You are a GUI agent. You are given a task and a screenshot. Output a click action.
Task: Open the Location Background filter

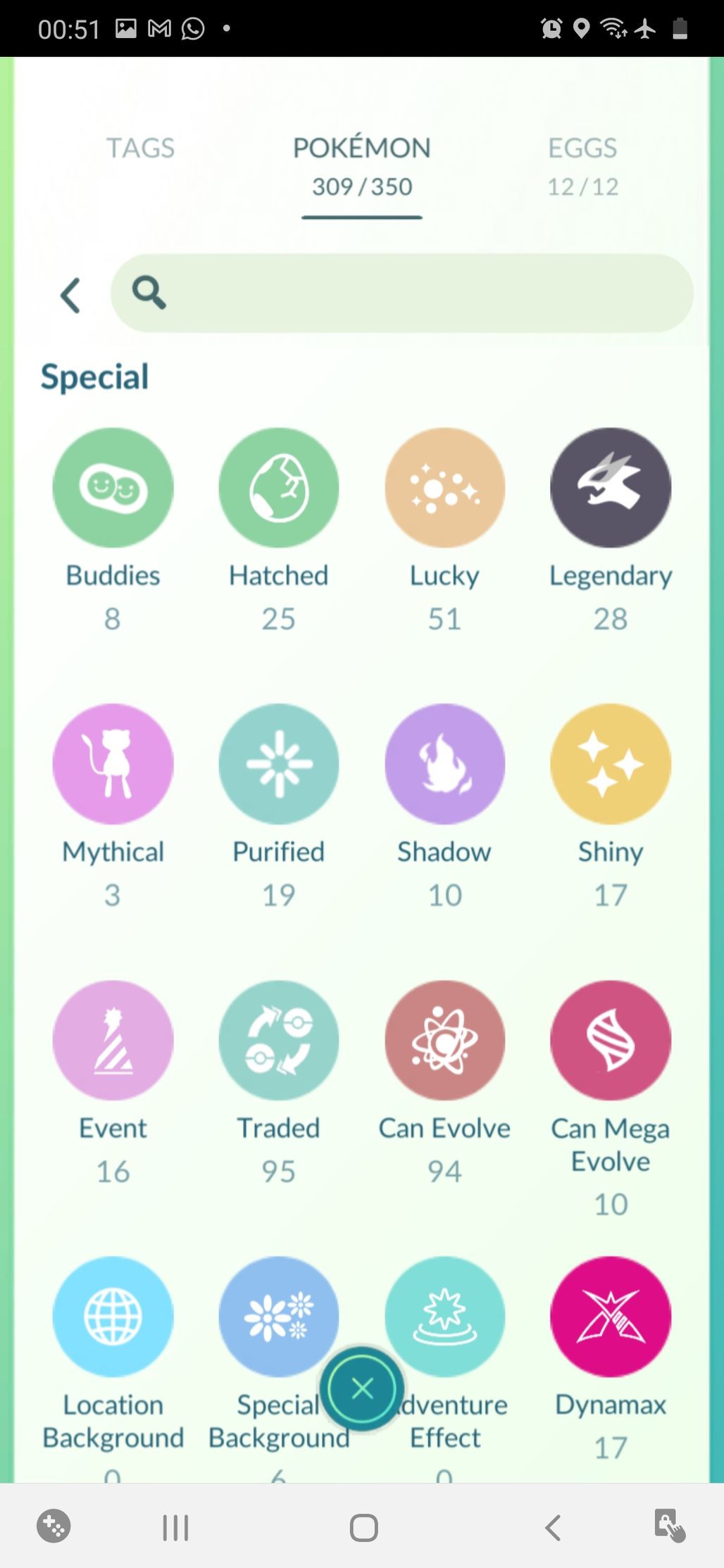pyautogui.click(x=113, y=1316)
